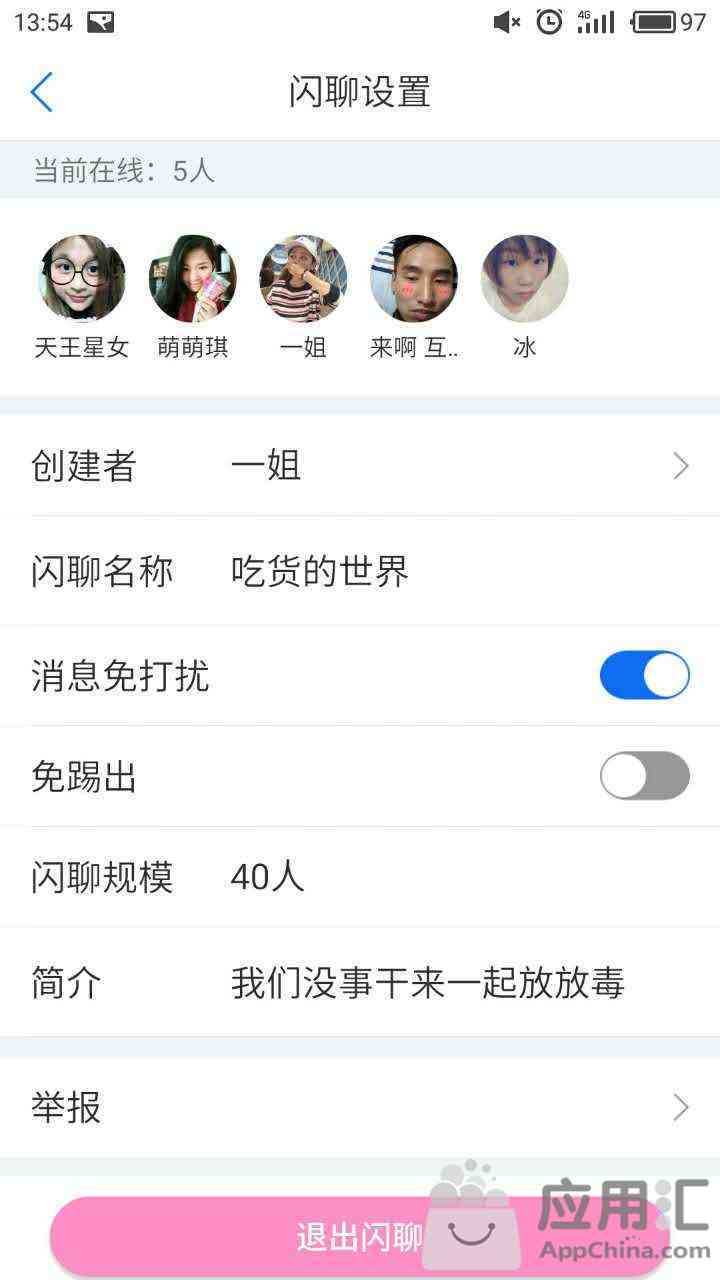The height and width of the screenshot is (1280, 720).
Task: Open 来啊 互..'s profile avatar
Action: [x=414, y=279]
